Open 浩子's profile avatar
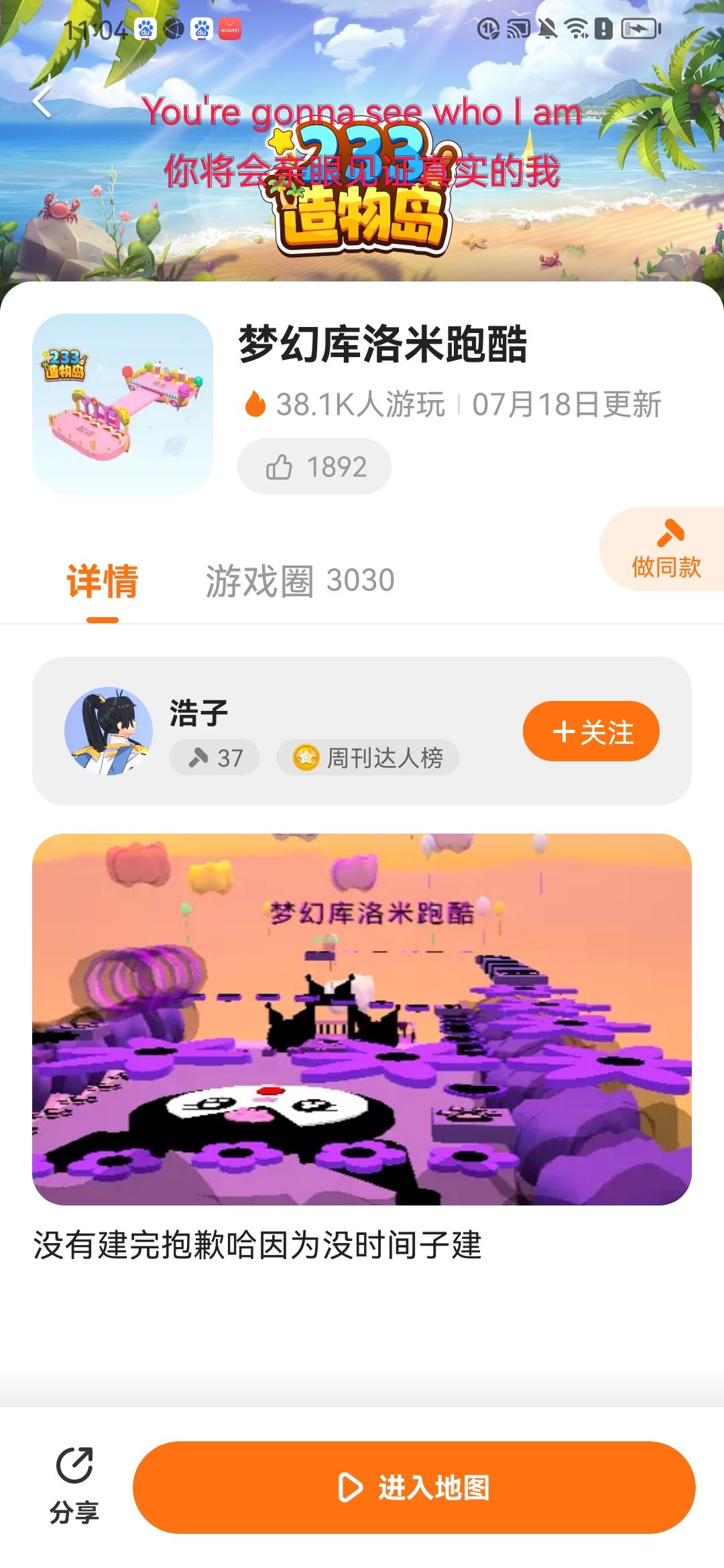The image size is (724, 1568). [109, 731]
